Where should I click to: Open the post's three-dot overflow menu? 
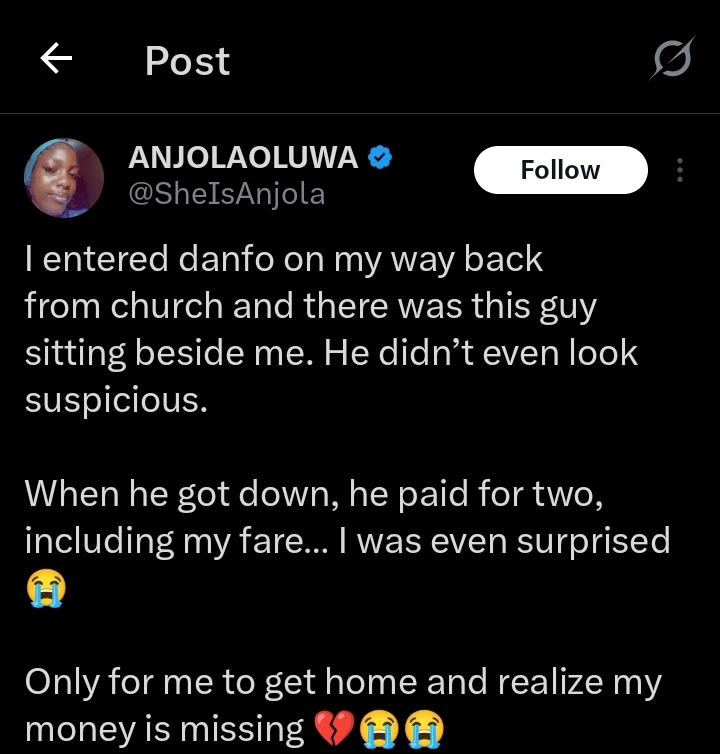(x=680, y=170)
